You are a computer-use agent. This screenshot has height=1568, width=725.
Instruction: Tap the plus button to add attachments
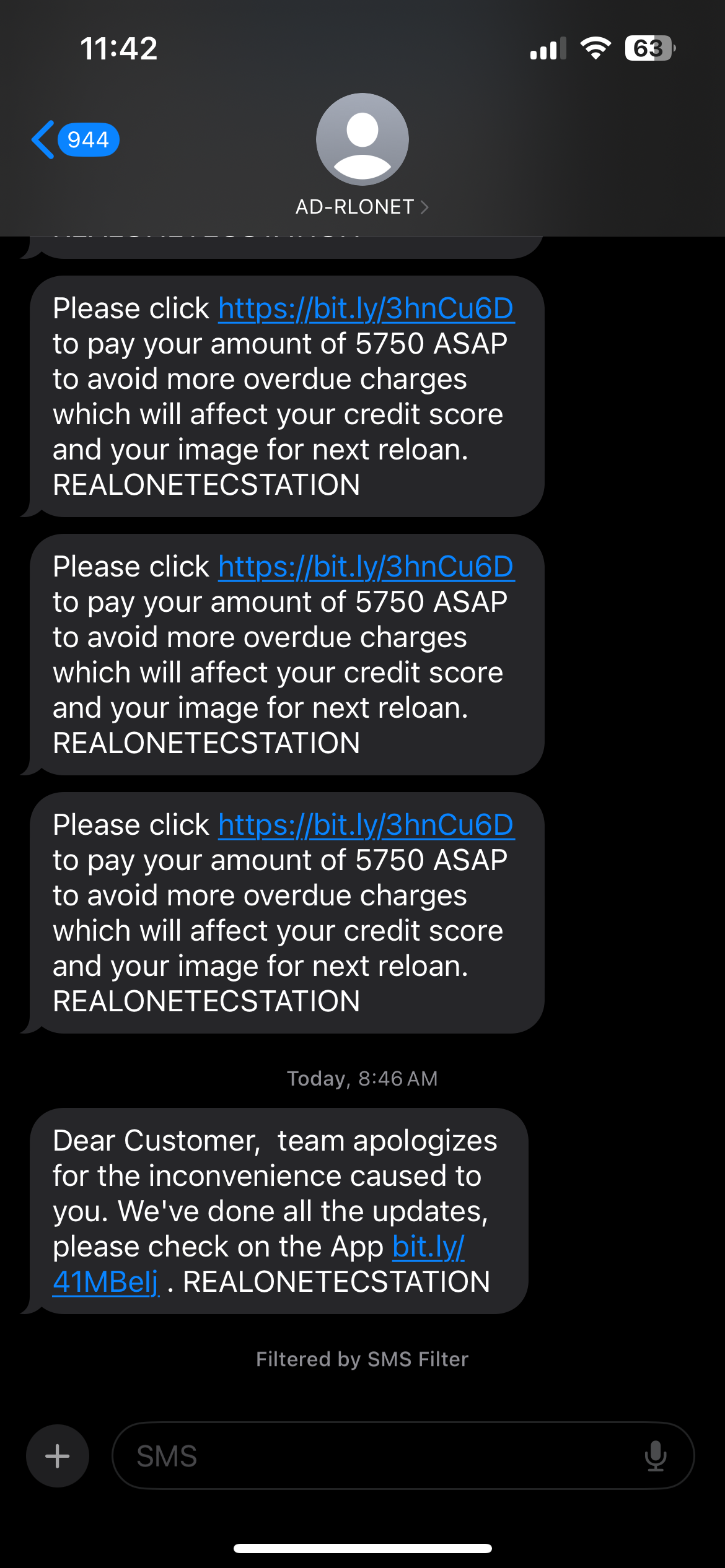(x=58, y=1456)
